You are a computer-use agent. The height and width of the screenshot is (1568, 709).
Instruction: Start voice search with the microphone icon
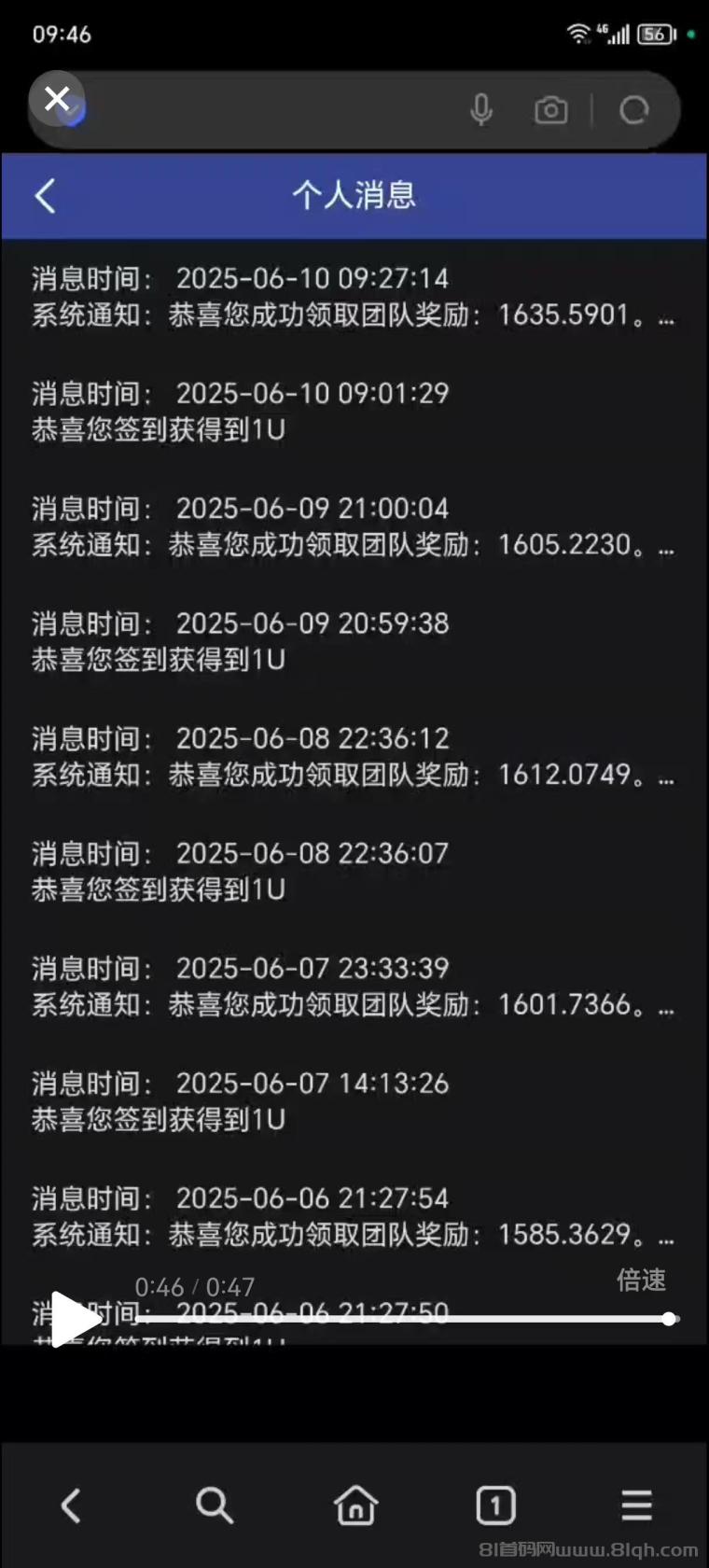click(481, 110)
